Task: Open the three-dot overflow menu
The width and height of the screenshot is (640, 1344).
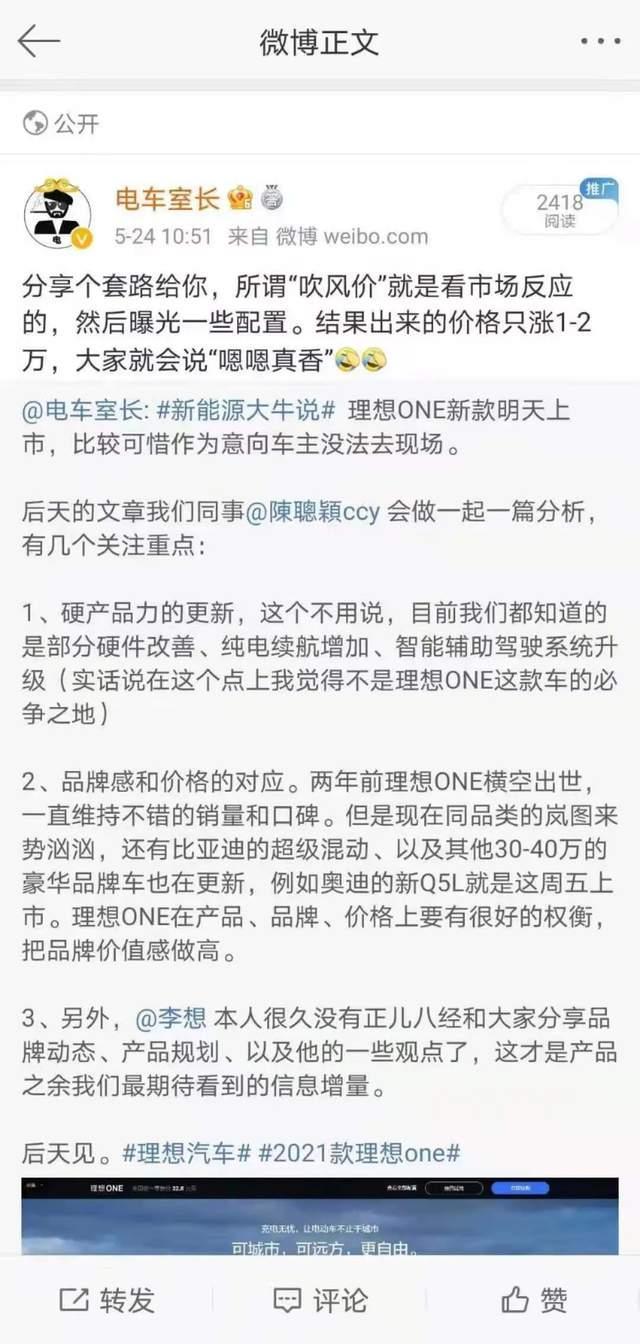Action: click(600, 42)
